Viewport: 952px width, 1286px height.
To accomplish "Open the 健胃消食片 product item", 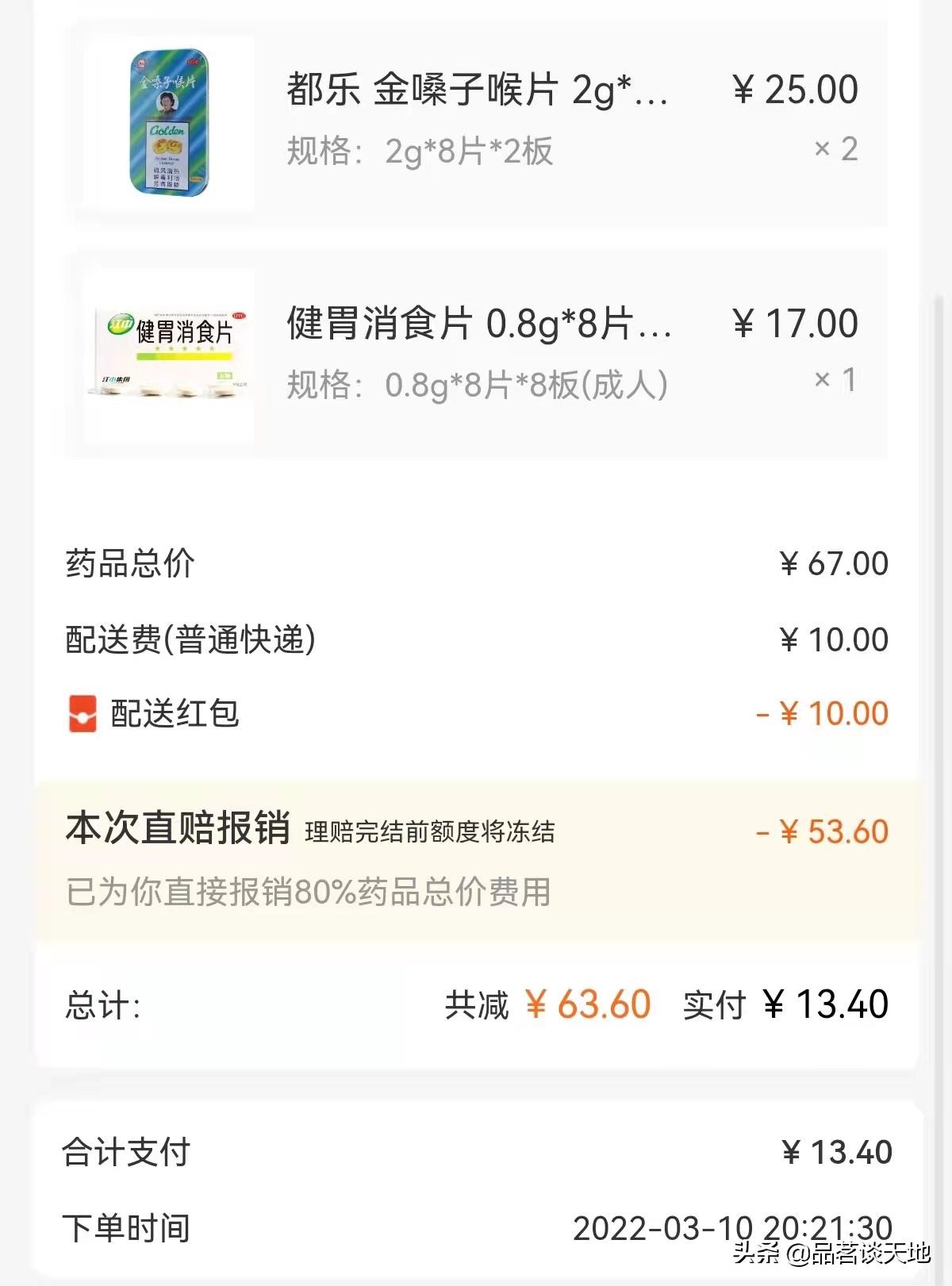I will coord(476,354).
